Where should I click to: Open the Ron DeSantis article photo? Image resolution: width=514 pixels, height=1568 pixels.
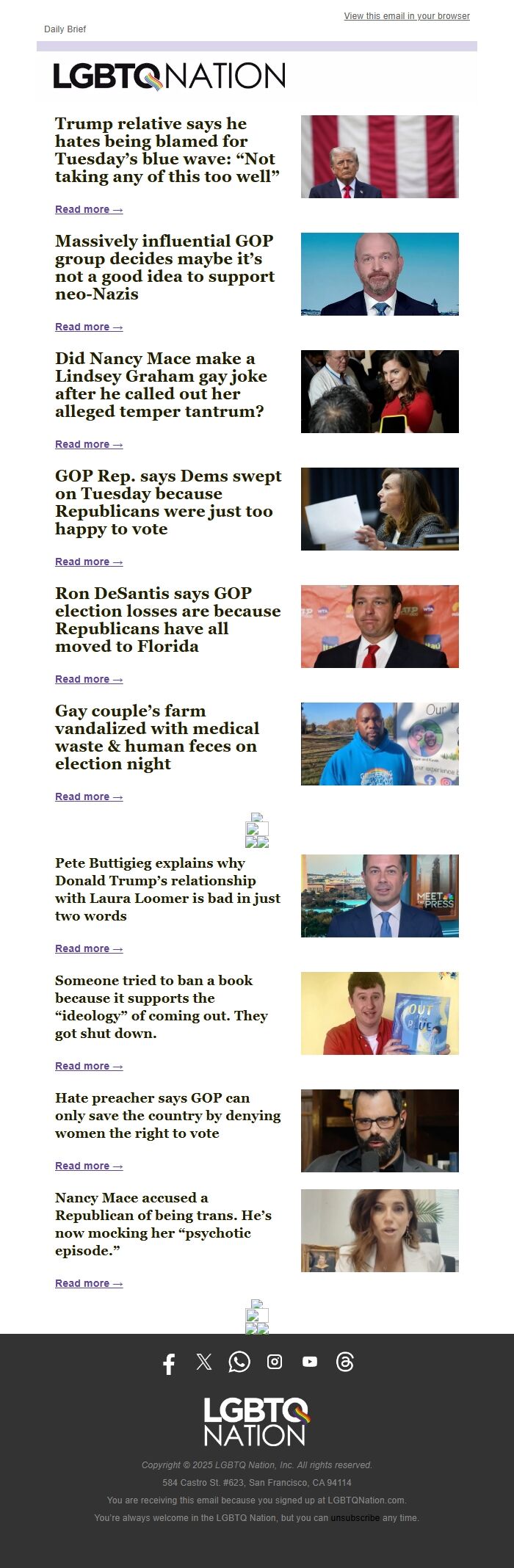coord(380,626)
